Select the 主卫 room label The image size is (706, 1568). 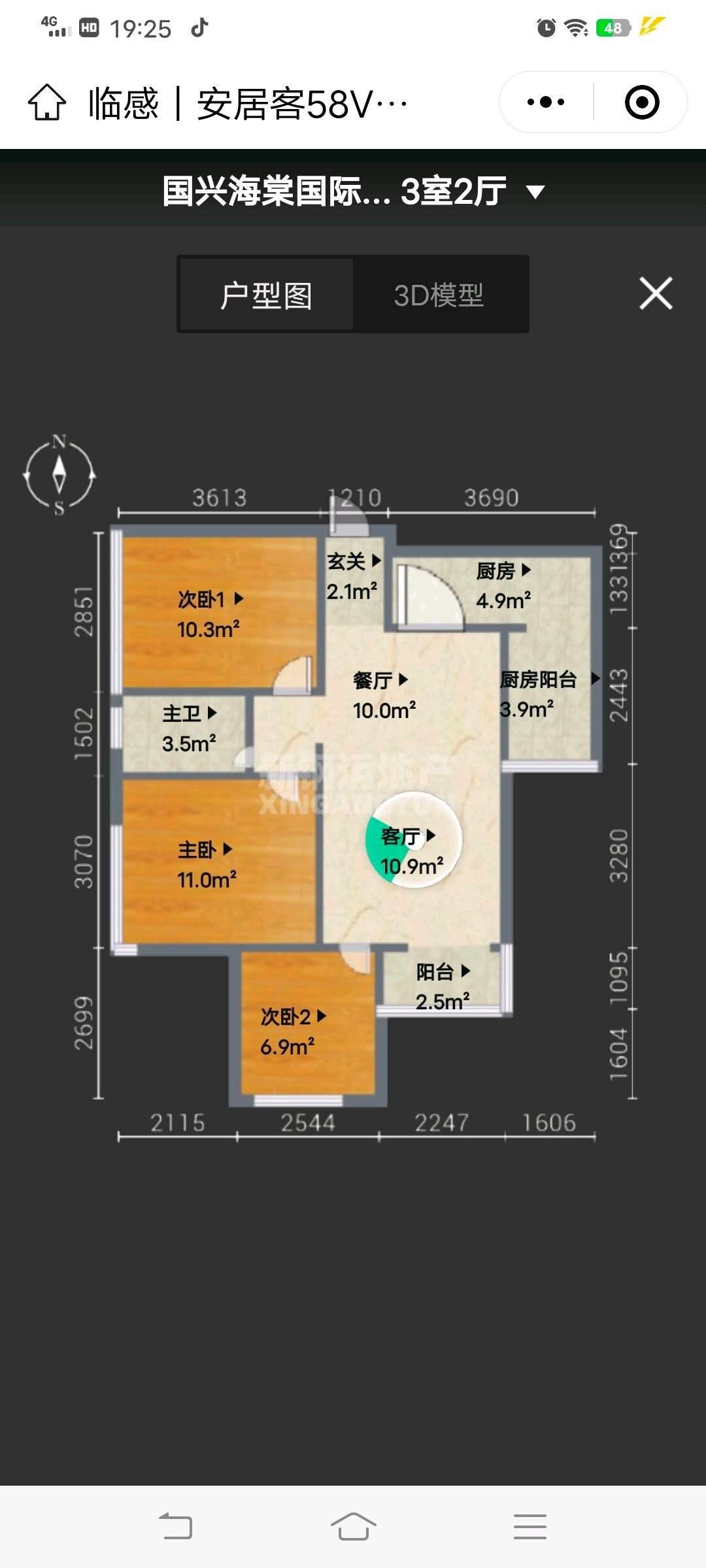pyautogui.click(x=190, y=713)
